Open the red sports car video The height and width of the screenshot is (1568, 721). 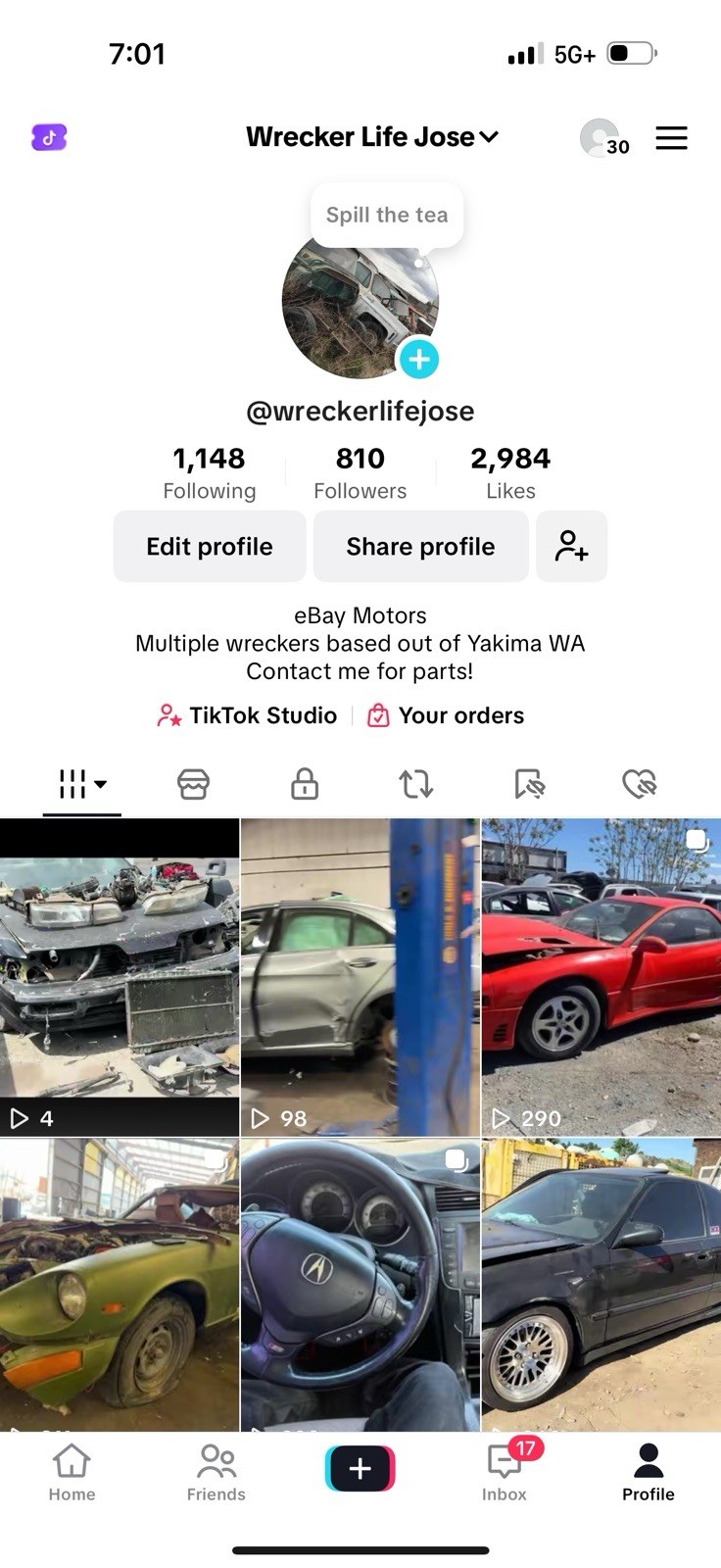(601, 977)
